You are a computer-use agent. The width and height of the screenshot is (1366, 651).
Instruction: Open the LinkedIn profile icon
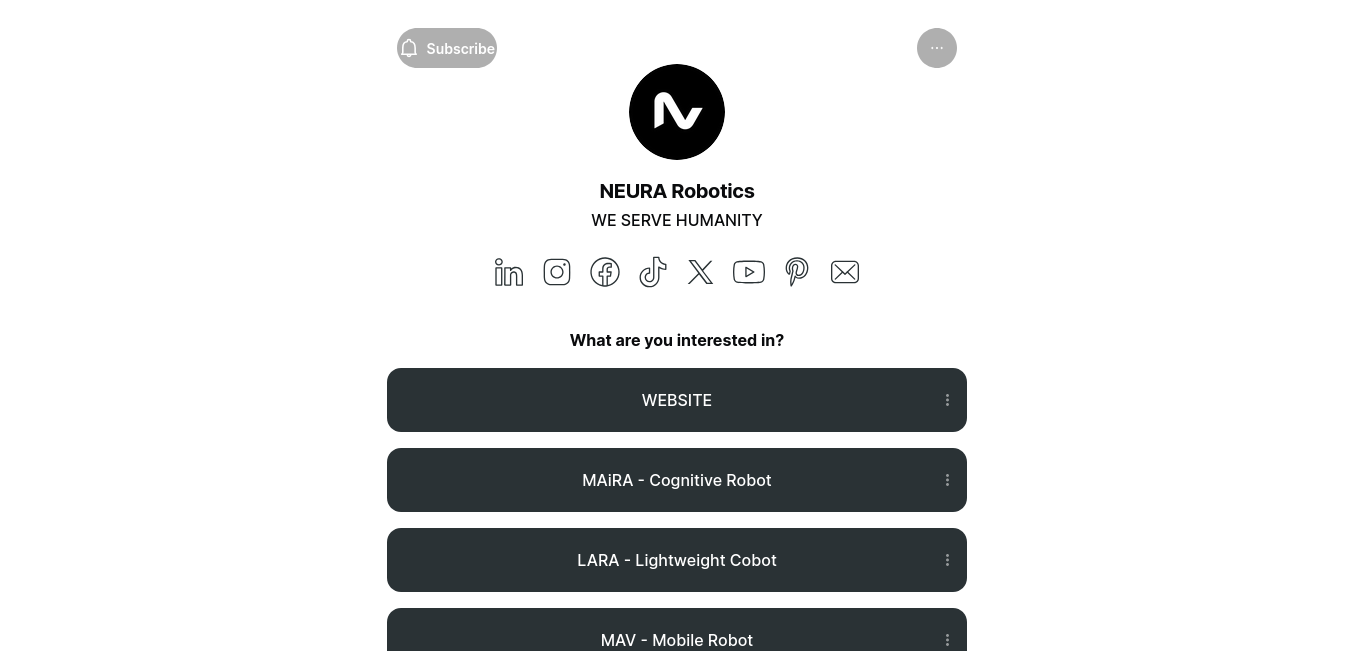509,272
